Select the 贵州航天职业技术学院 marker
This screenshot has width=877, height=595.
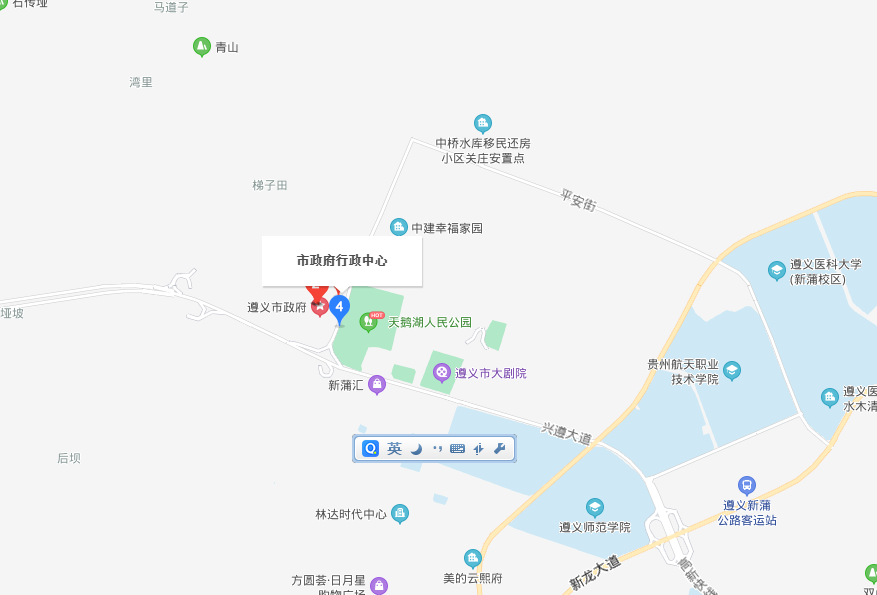click(x=732, y=371)
